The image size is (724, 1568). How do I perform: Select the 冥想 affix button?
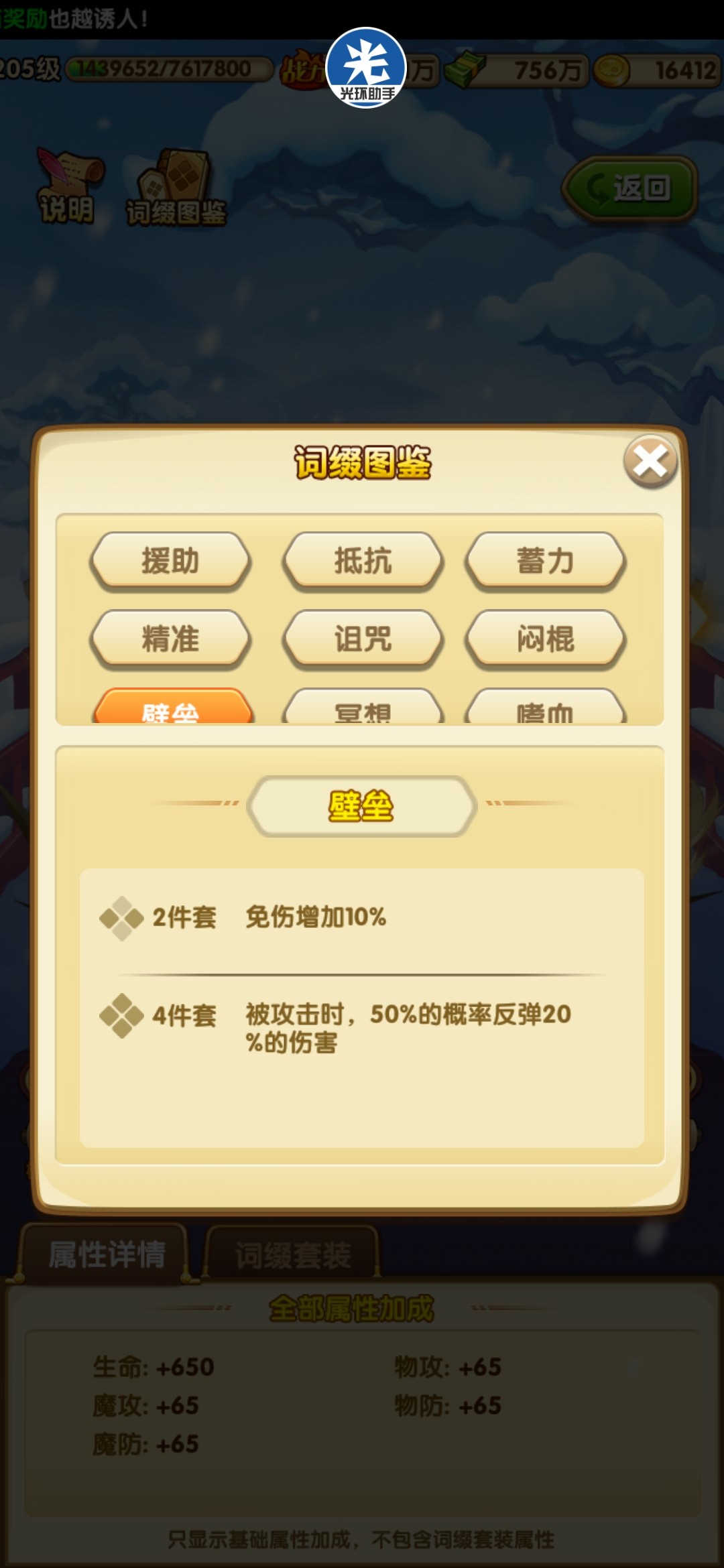(363, 709)
